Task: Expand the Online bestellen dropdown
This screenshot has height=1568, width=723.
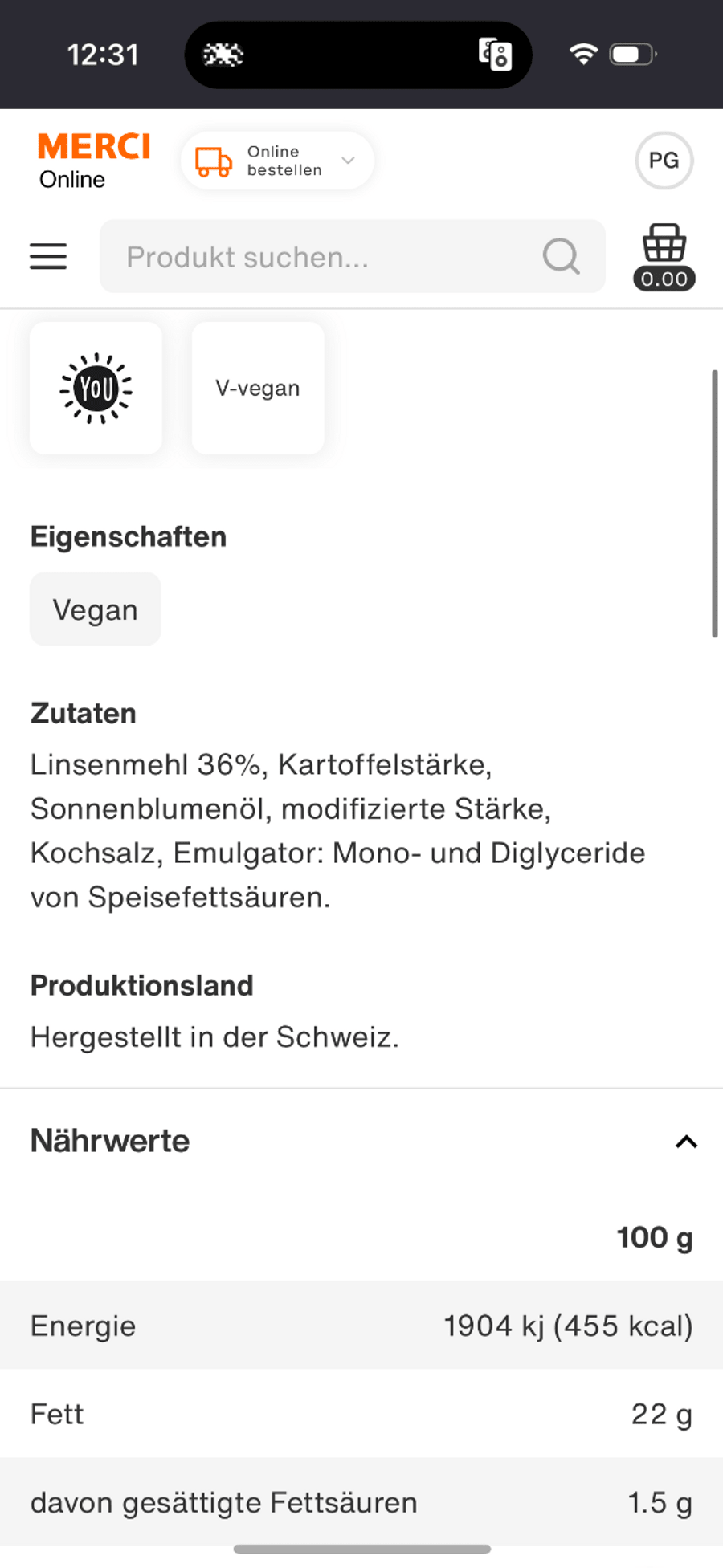Action: (x=277, y=161)
